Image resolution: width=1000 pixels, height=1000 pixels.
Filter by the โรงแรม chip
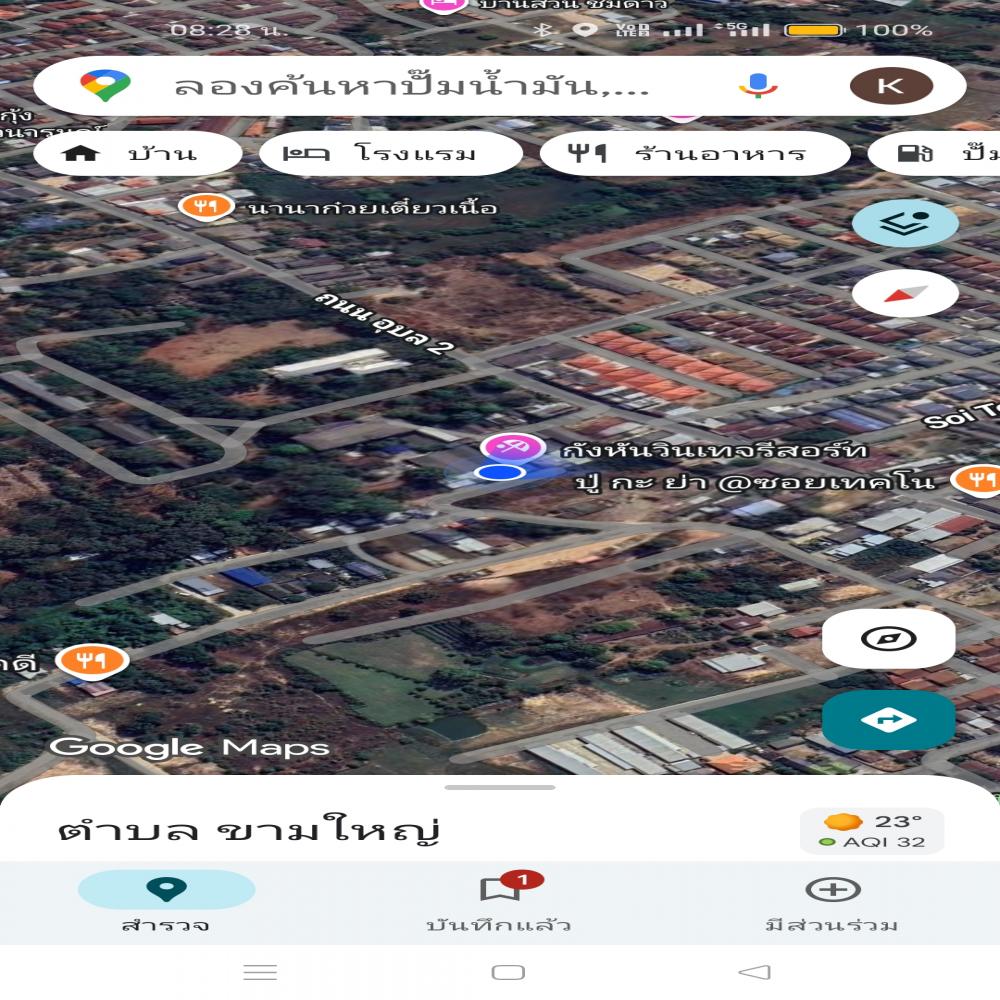(391, 154)
